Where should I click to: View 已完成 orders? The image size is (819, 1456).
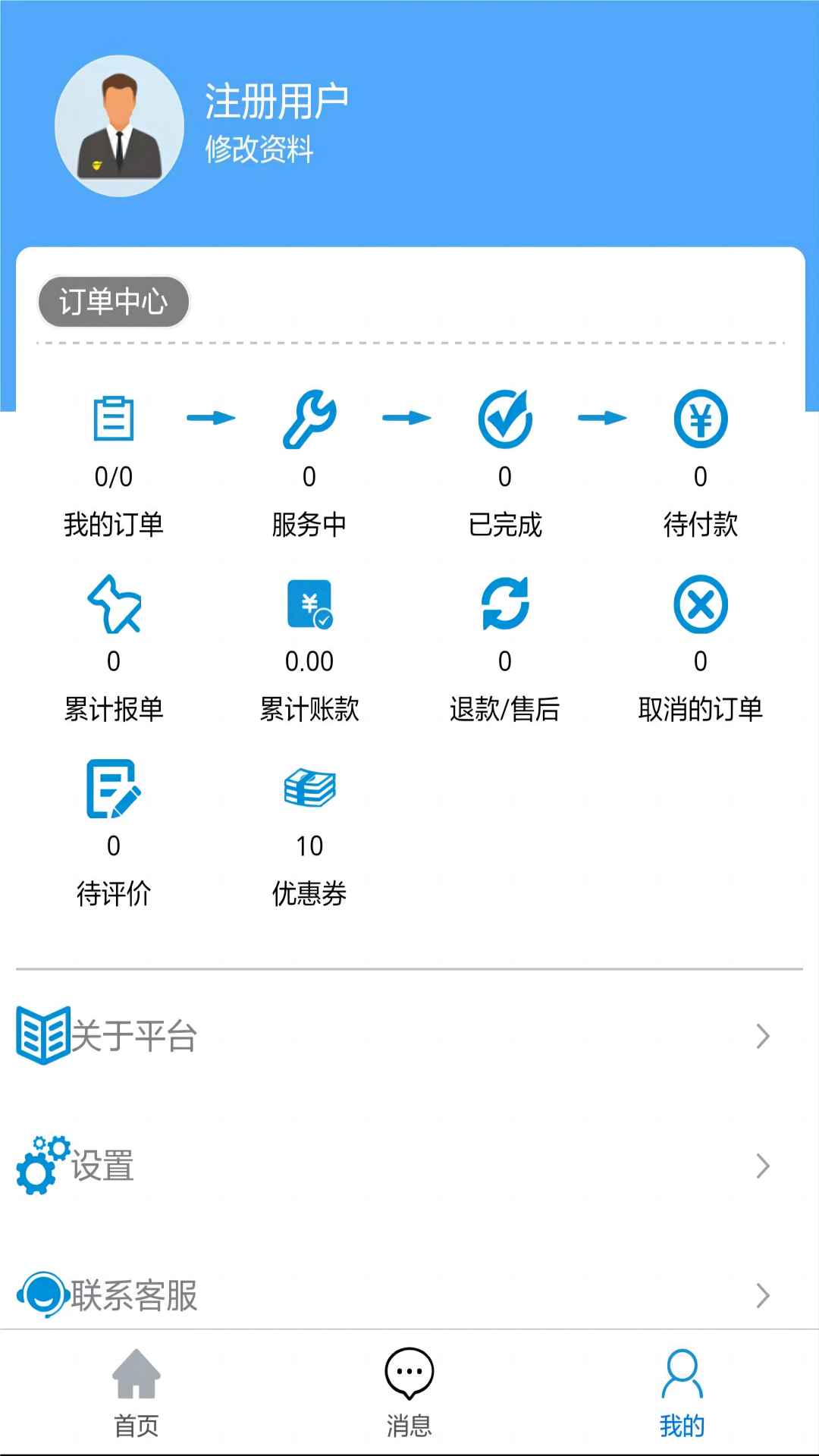[505, 463]
